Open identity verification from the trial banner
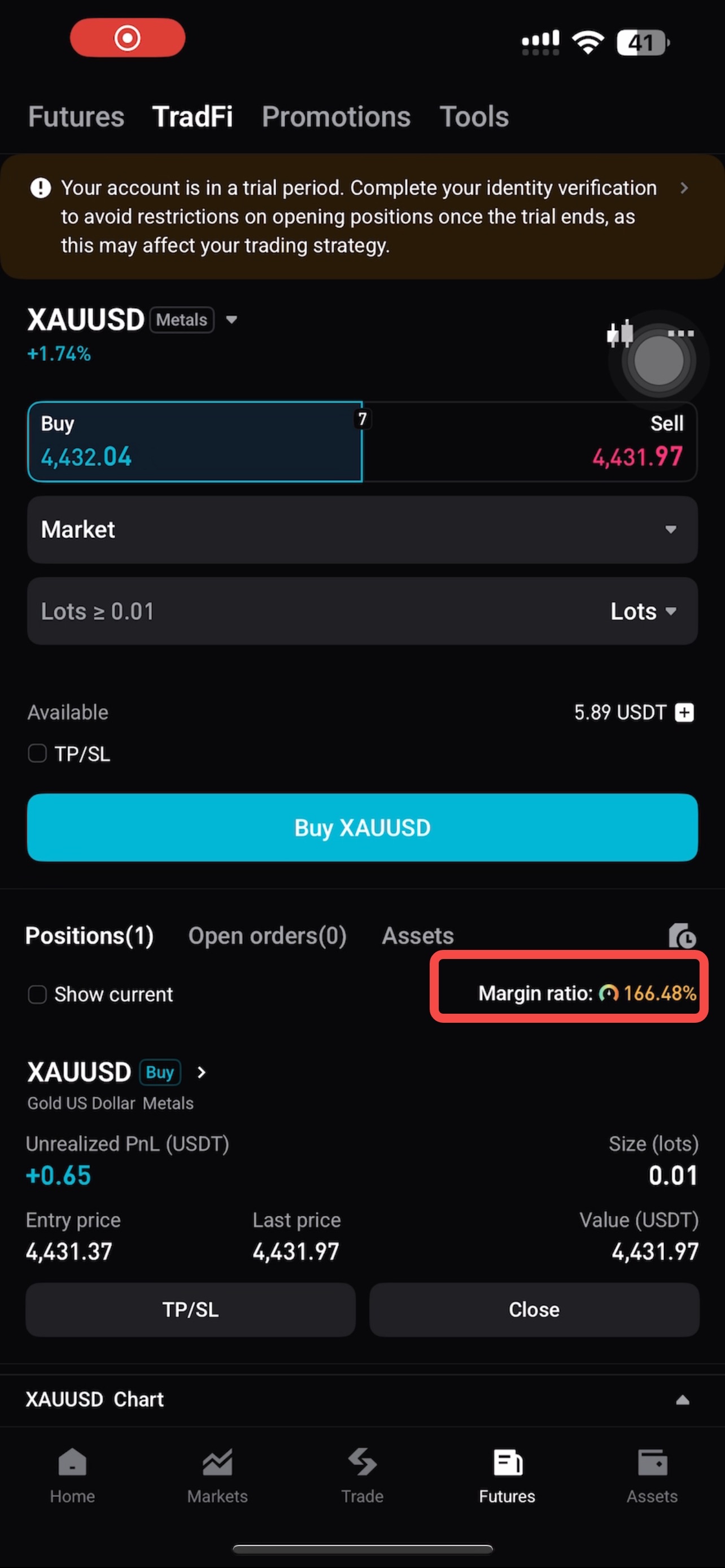The height and width of the screenshot is (1568, 725). (684, 189)
